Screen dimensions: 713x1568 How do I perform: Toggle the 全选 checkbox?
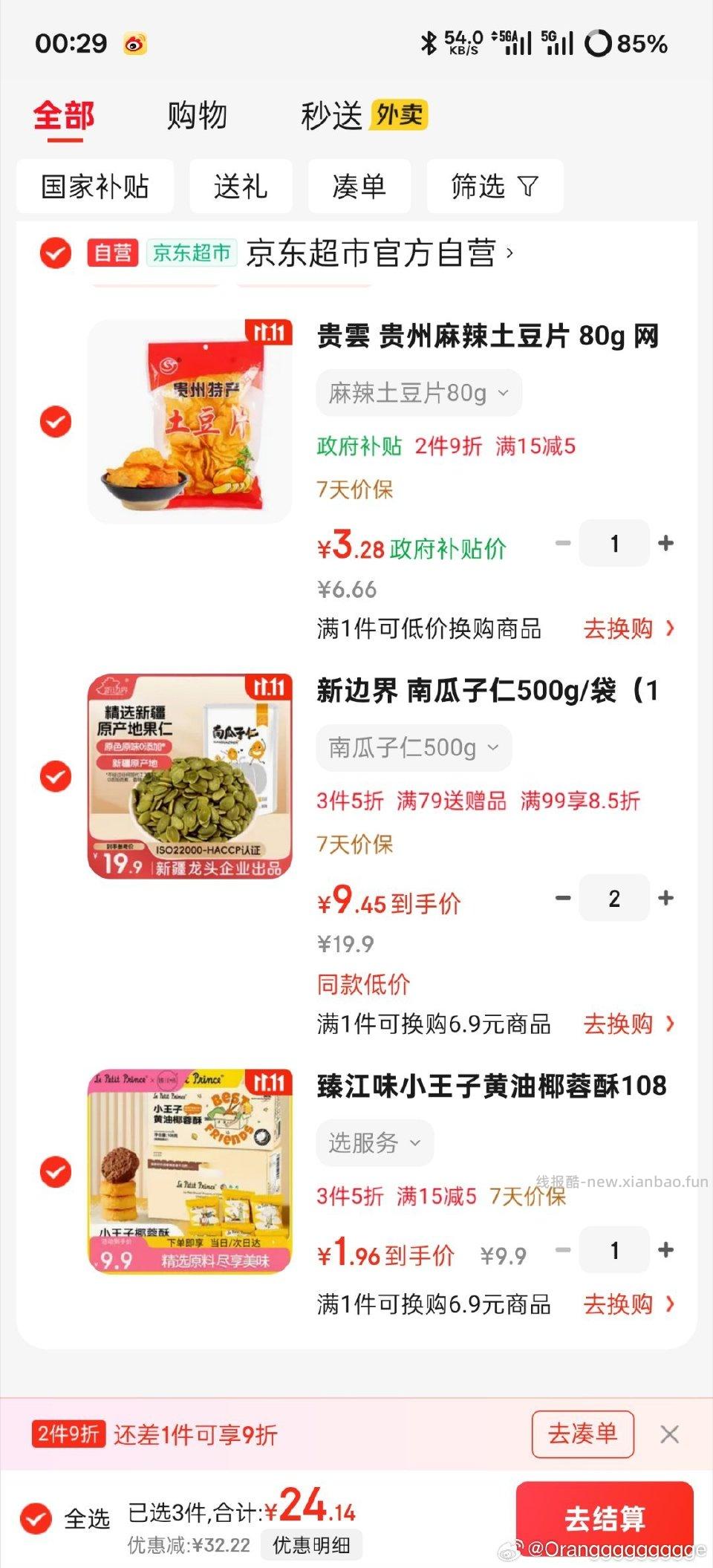point(36,1518)
